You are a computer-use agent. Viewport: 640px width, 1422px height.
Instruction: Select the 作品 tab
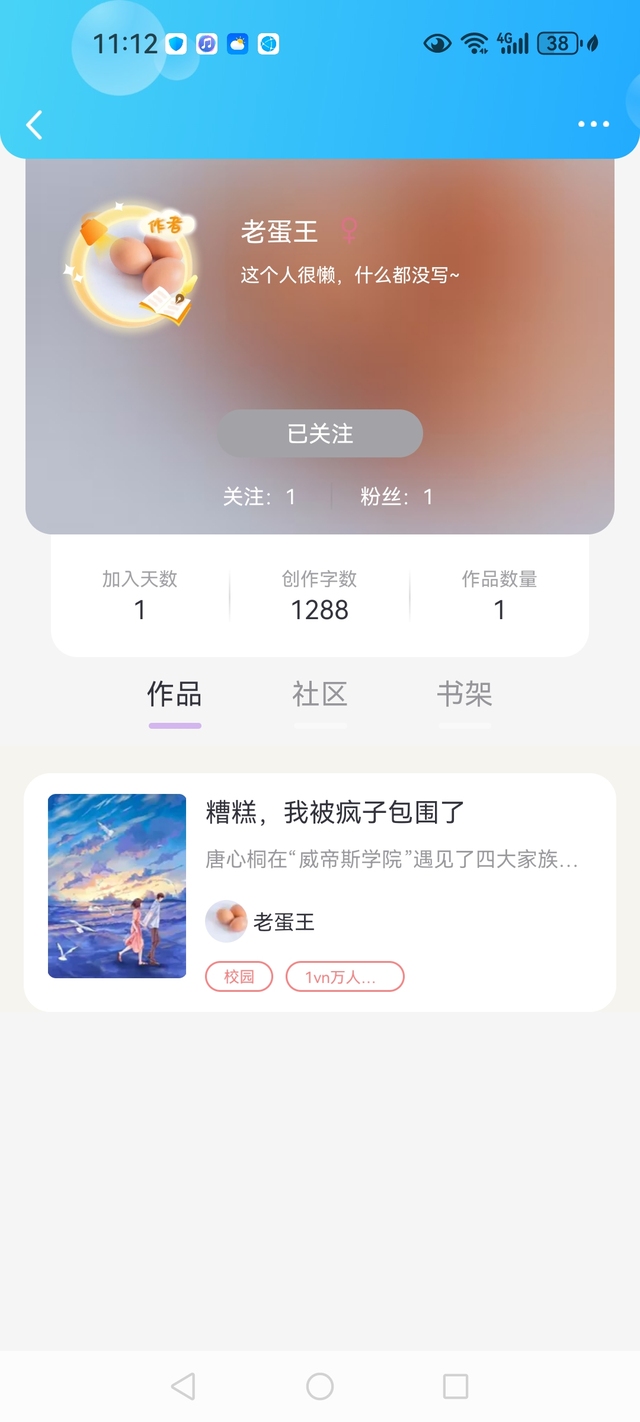coord(174,695)
